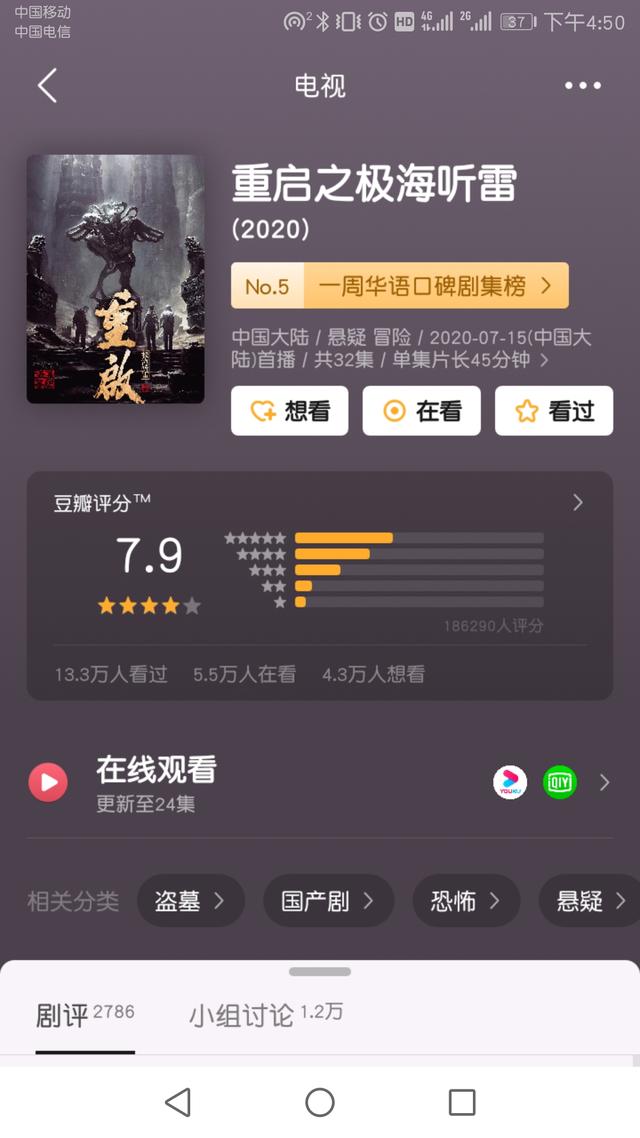Open the three-dot overflow menu
640x1138 pixels.
pos(582,86)
